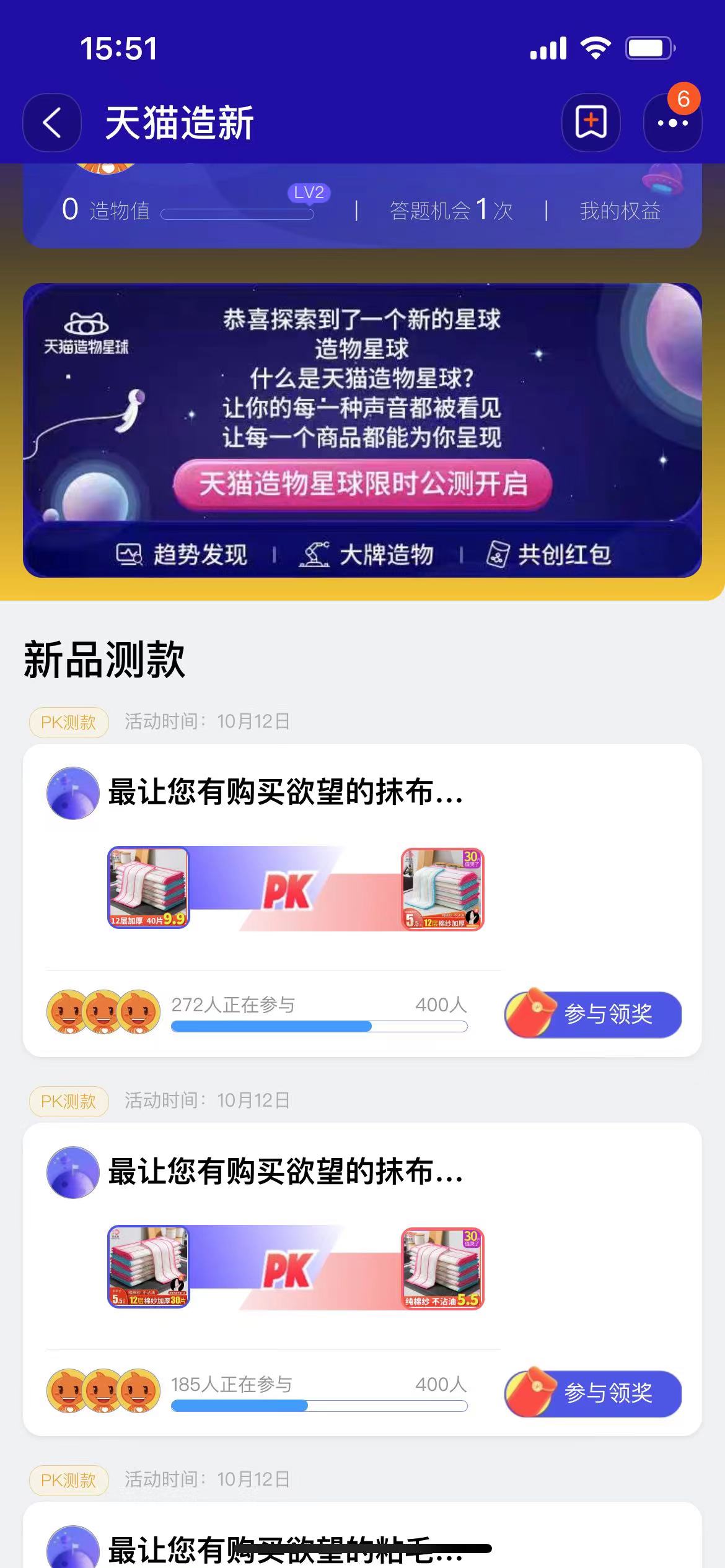Viewport: 725px width, 1568px height.
Task: Tap the bookmark add icon
Action: (591, 123)
